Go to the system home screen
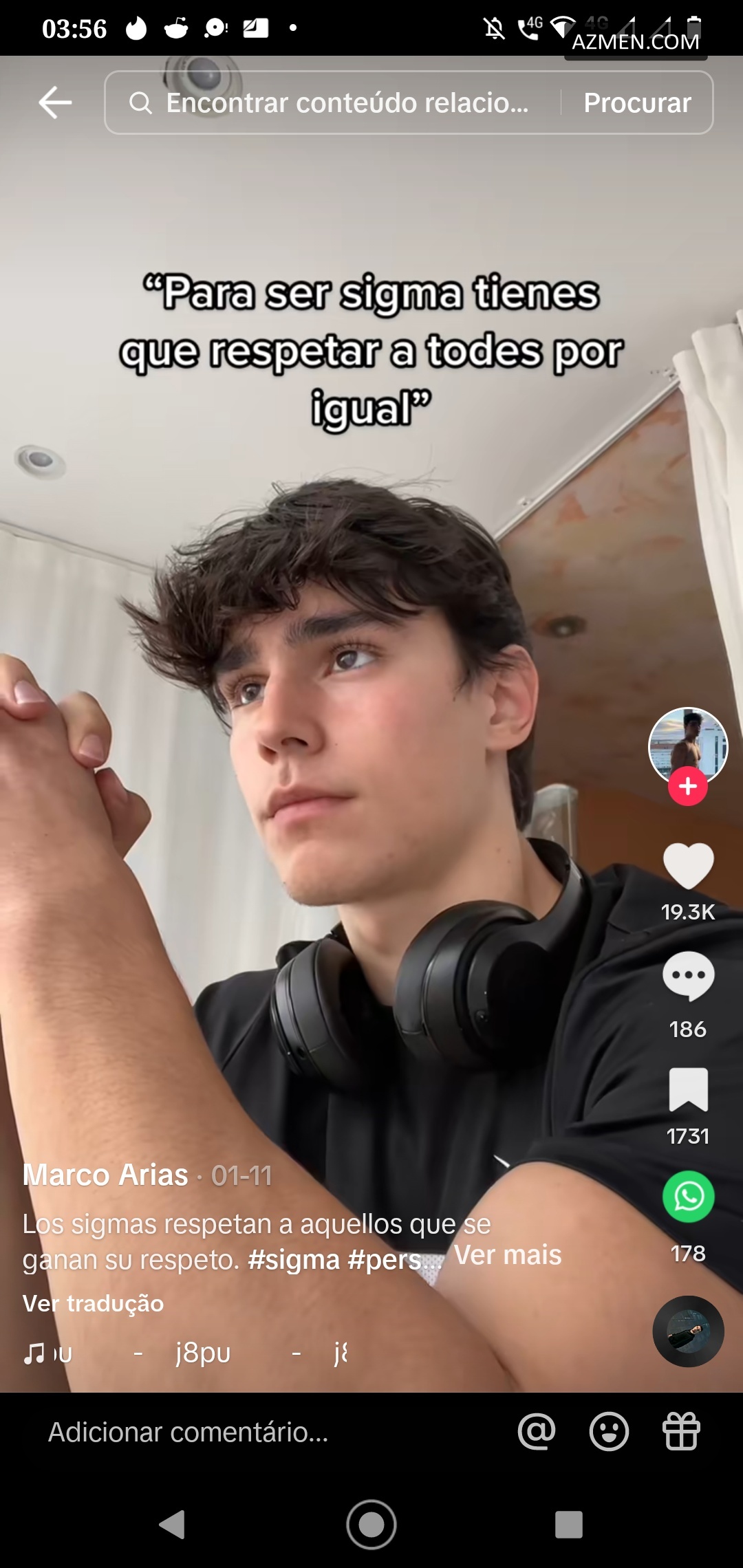Viewport: 743px width, 1568px height. click(371, 1525)
